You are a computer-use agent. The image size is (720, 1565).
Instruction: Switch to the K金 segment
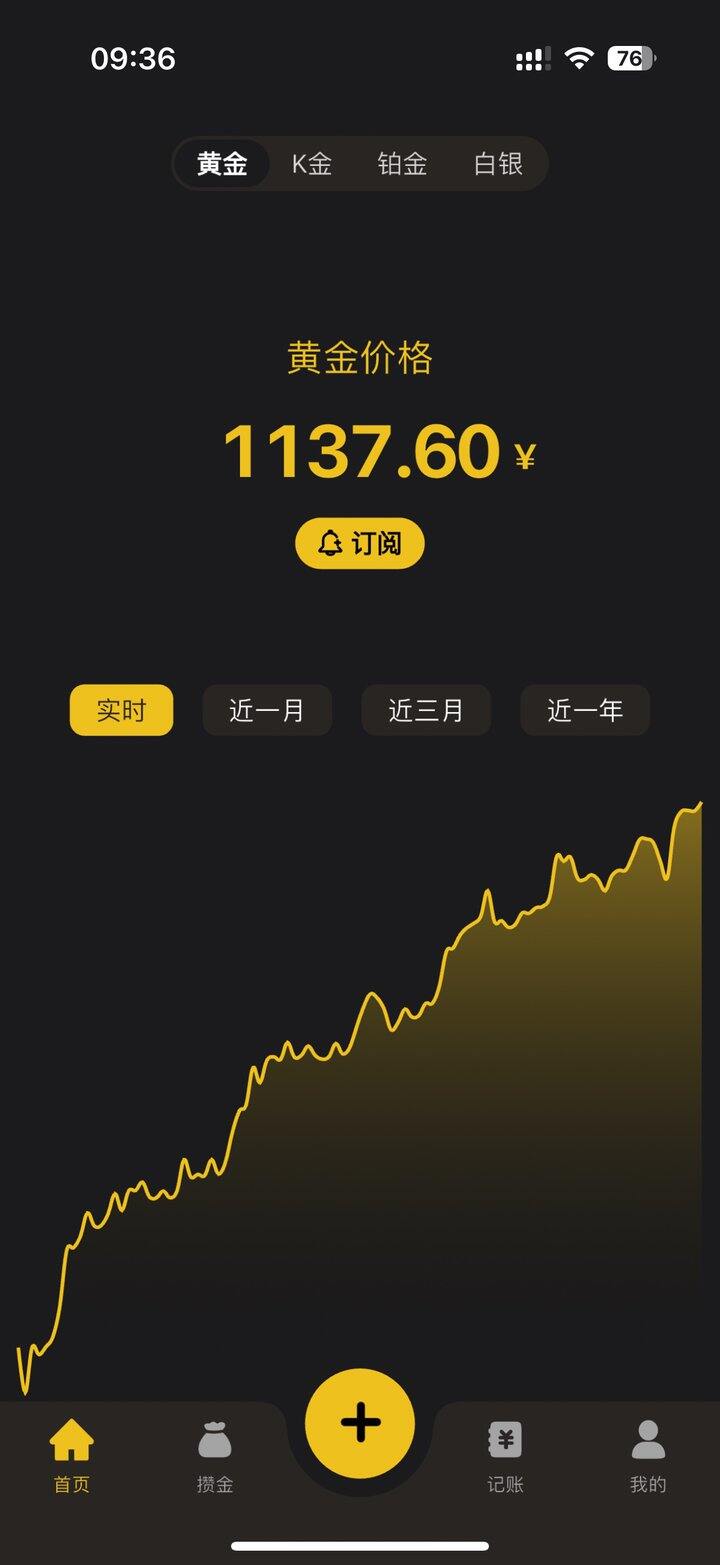tap(311, 164)
